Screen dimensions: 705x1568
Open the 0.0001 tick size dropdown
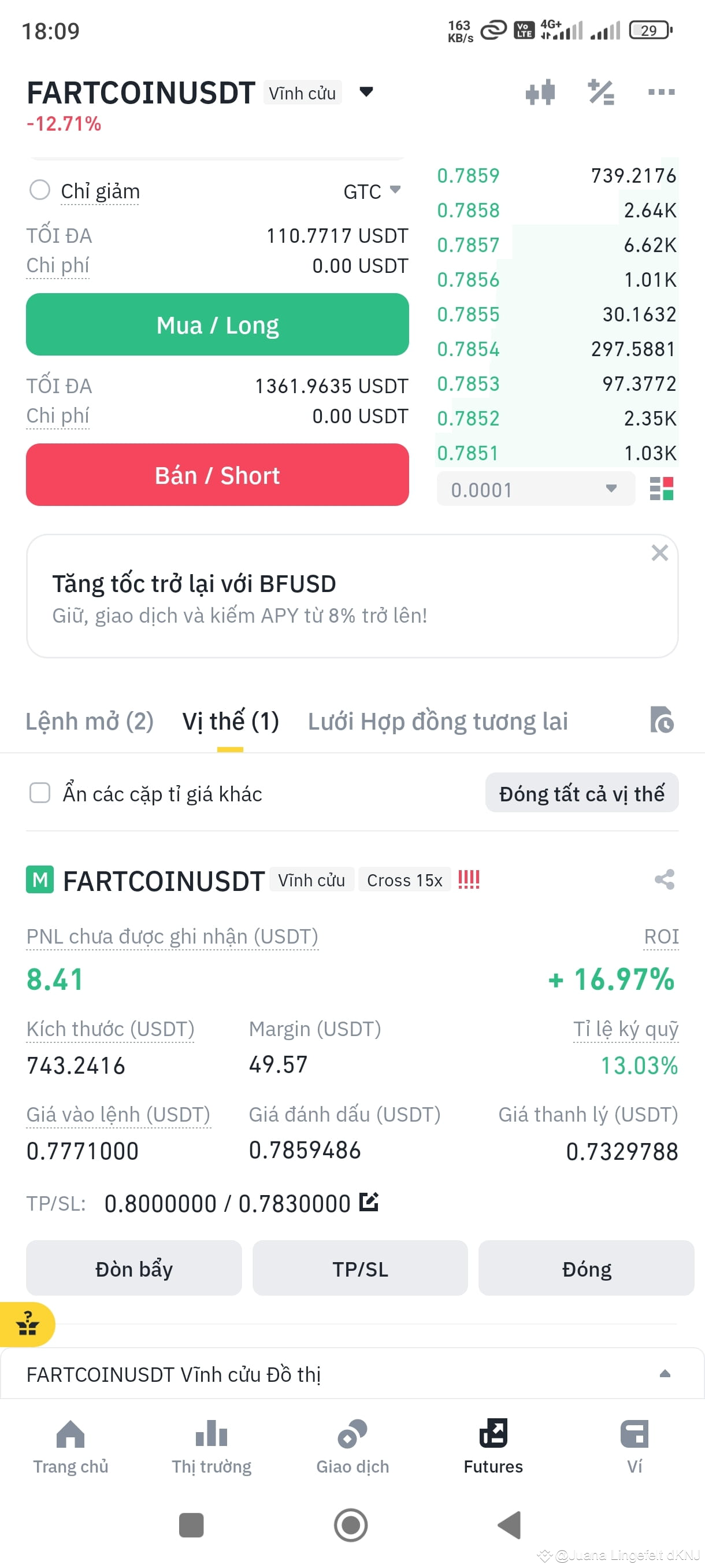535,489
